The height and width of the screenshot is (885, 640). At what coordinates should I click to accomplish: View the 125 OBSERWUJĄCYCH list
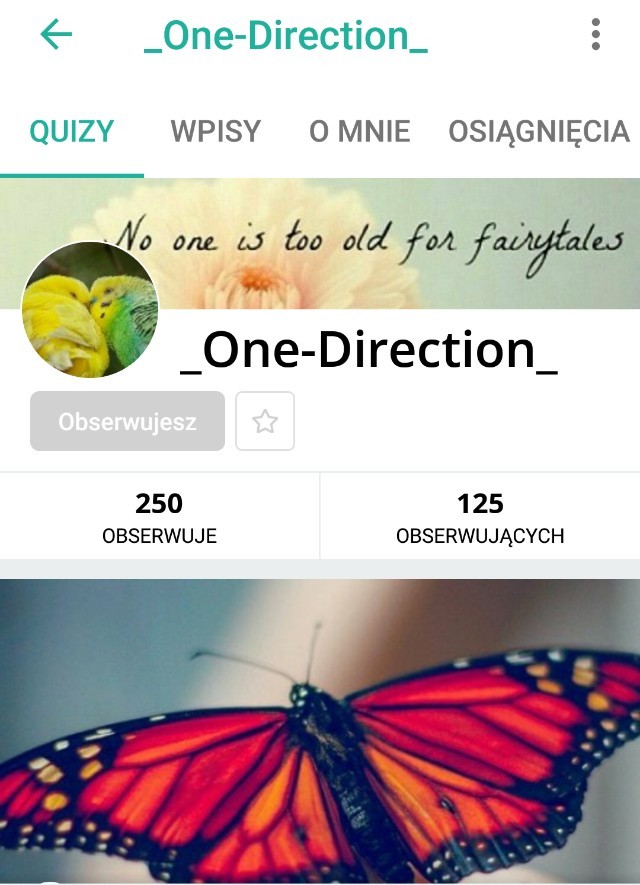480,517
